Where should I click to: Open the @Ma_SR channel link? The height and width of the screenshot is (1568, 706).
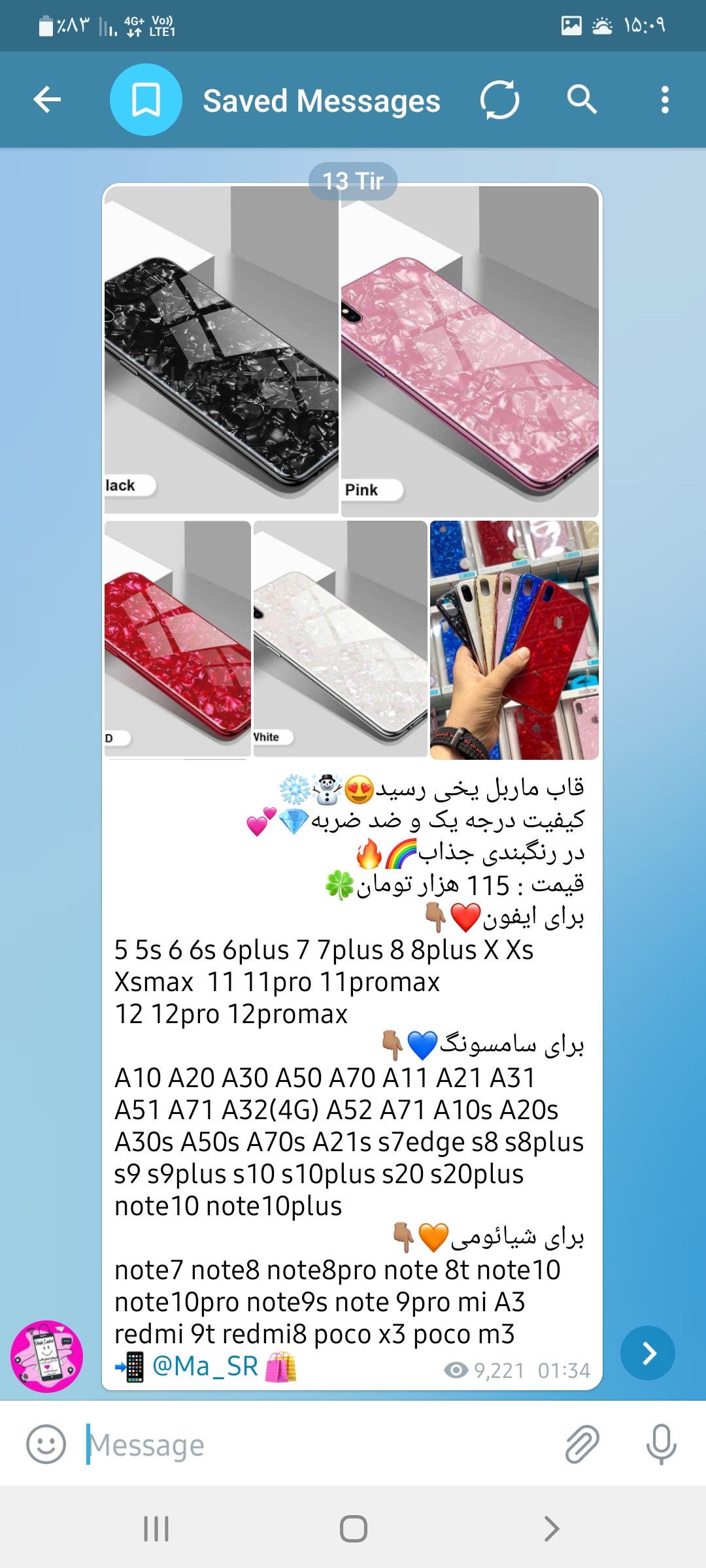click(x=205, y=1366)
